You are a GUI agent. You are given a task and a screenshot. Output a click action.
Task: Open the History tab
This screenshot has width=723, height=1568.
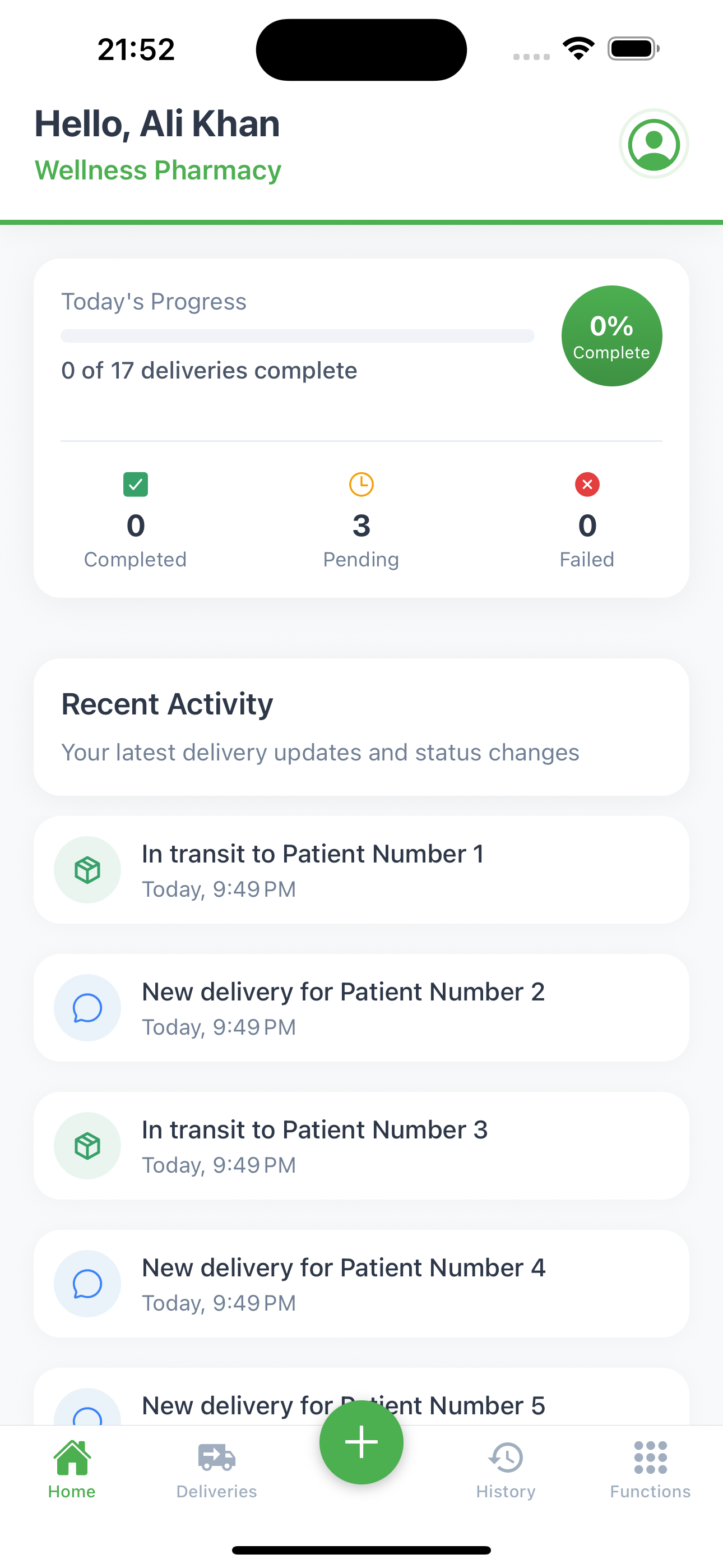506,1469
